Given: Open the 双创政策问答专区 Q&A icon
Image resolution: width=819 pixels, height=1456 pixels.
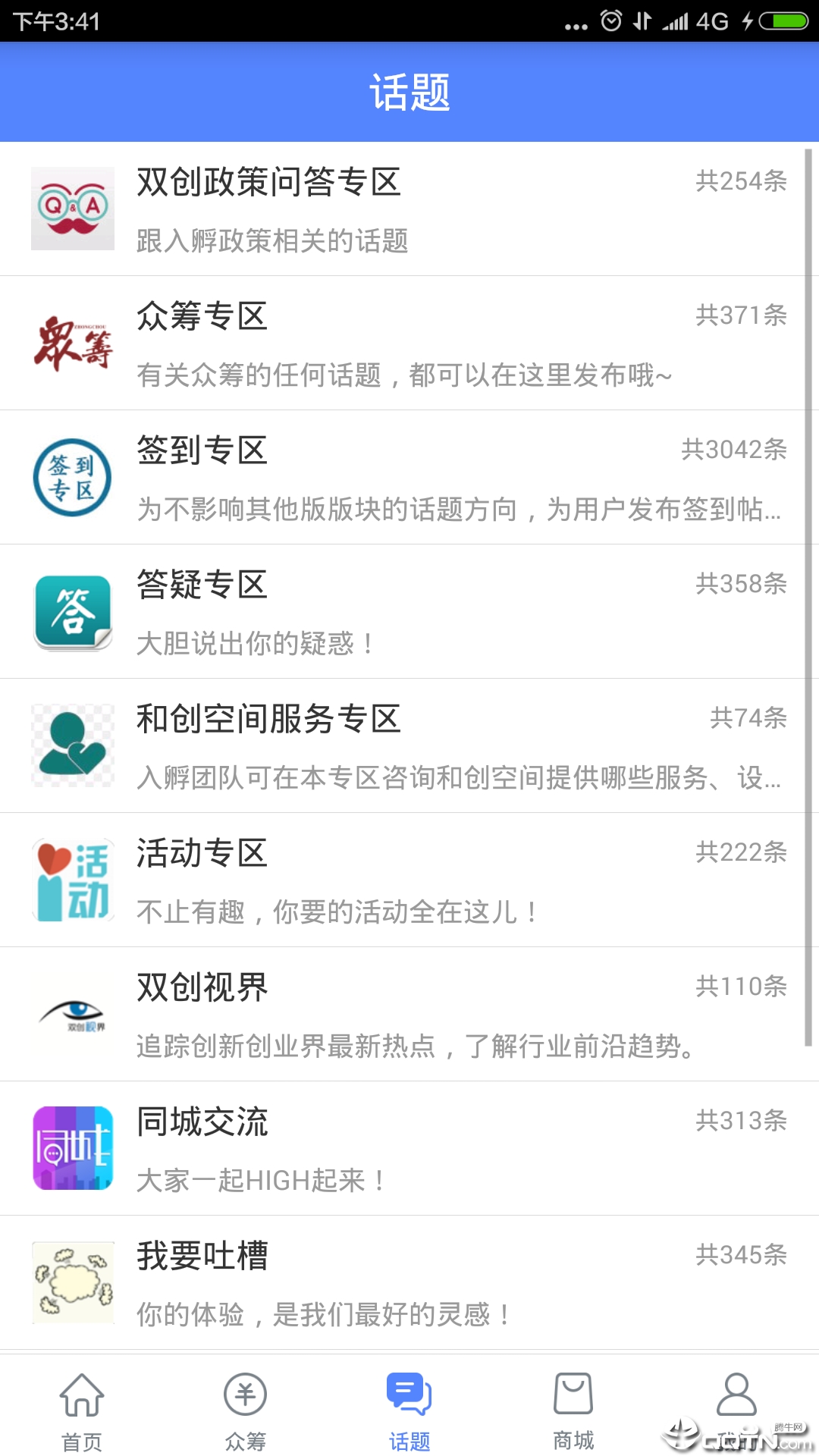Looking at the screenshot, I should [72, 209].
